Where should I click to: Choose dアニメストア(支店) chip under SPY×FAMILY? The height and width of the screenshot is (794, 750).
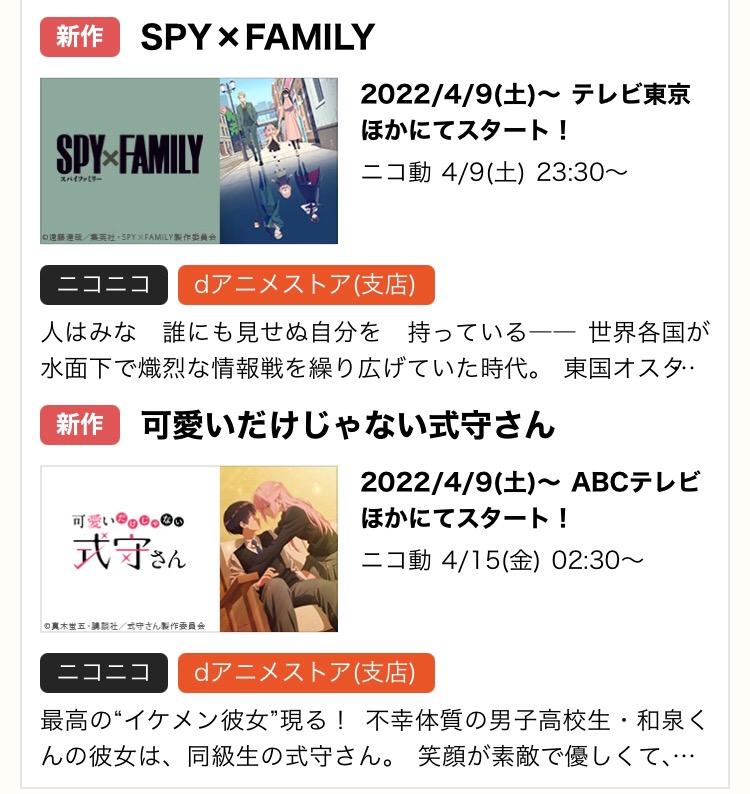click(306, 285)
